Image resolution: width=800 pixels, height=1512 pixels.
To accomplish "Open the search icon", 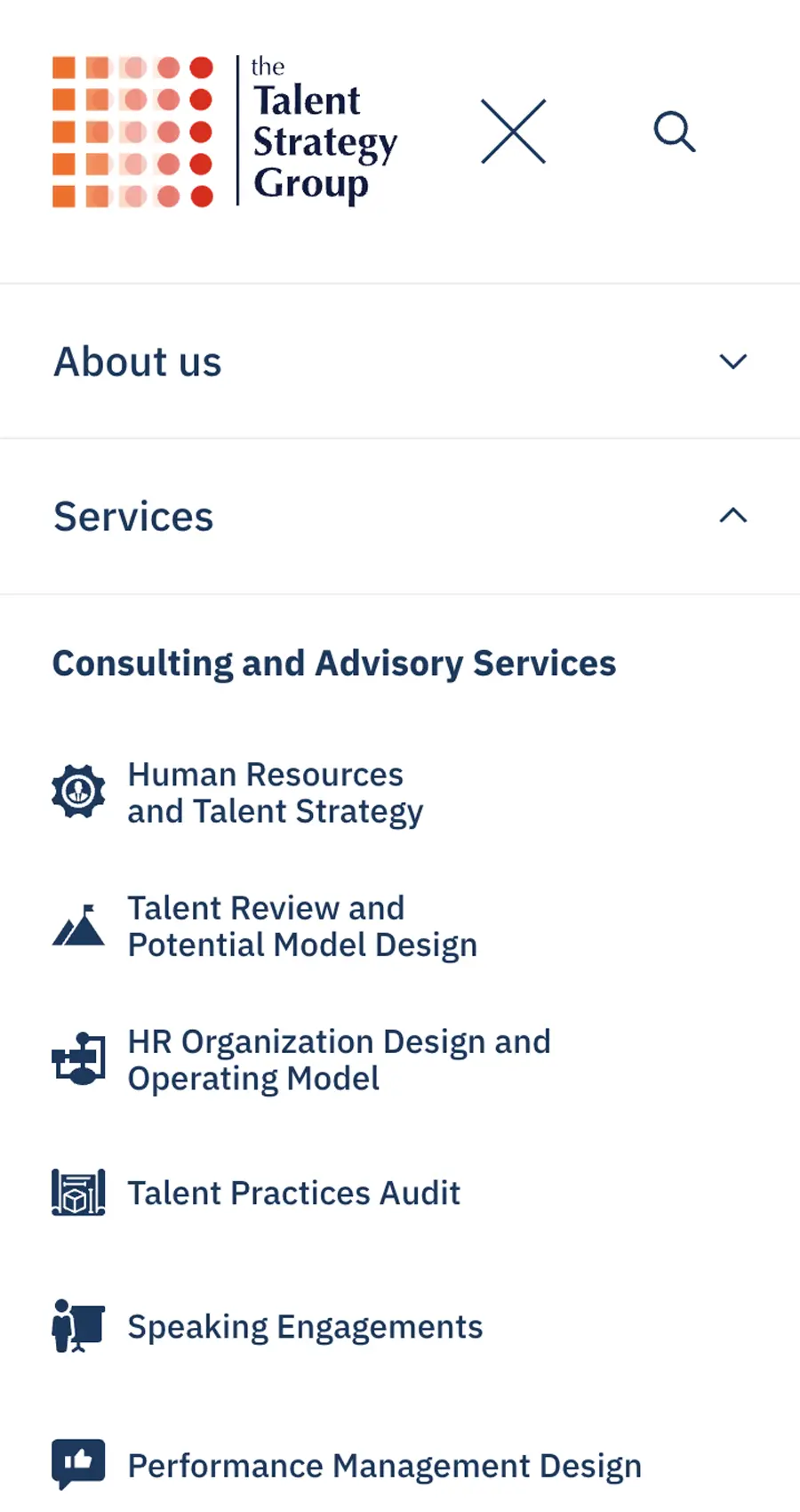I will pos(674,132).
